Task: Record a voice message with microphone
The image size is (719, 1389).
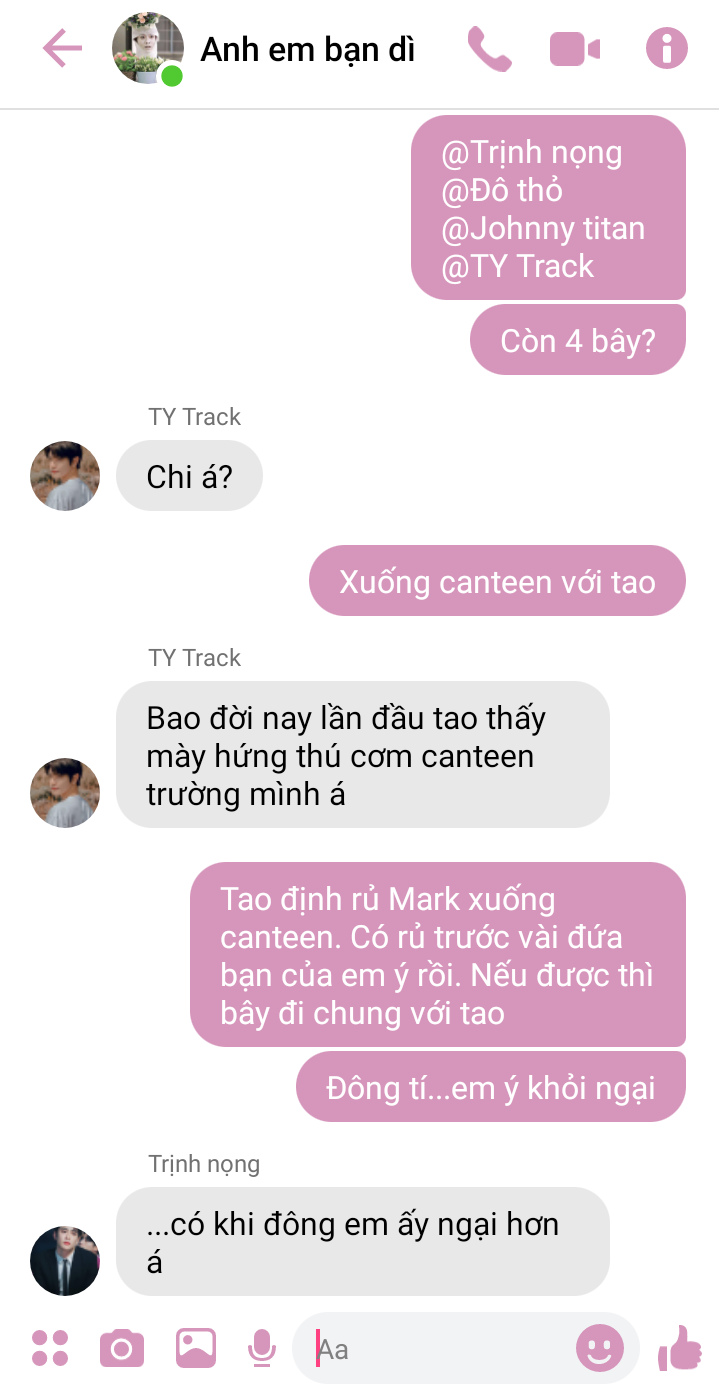Action: click(261, 1348)
